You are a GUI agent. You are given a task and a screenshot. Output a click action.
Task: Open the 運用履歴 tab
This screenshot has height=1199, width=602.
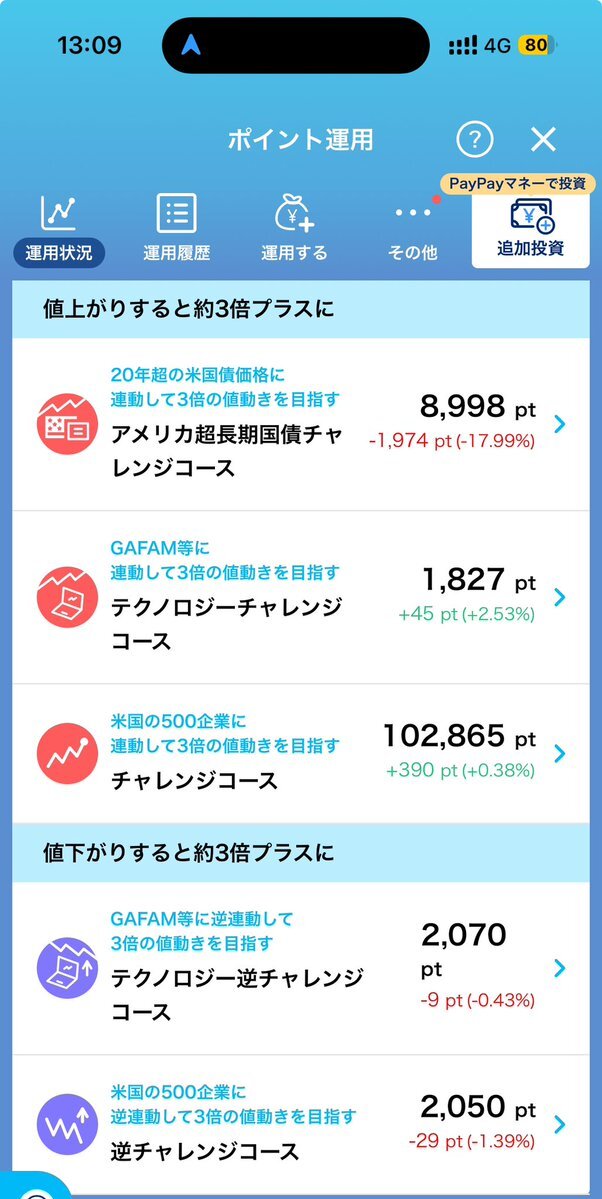coord(177,229)
